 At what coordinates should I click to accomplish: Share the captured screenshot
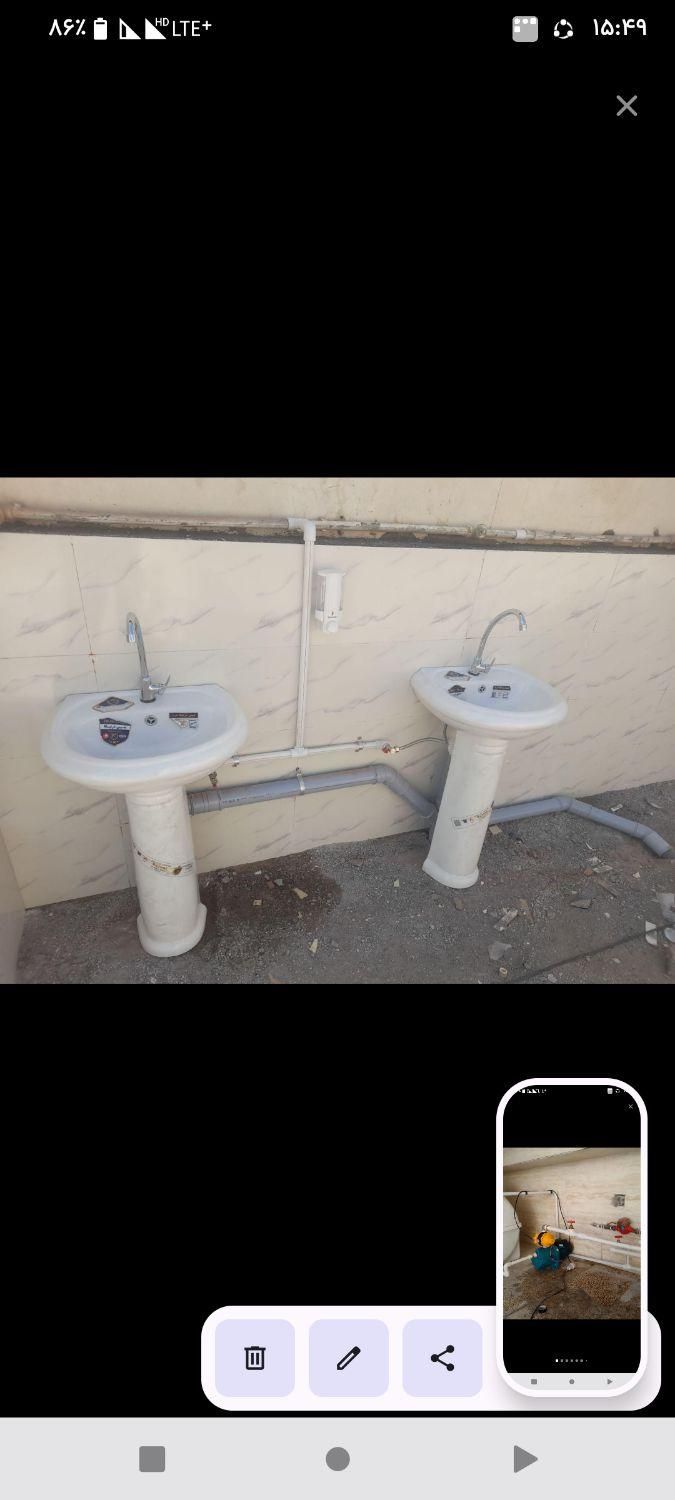pos(442,1357)
